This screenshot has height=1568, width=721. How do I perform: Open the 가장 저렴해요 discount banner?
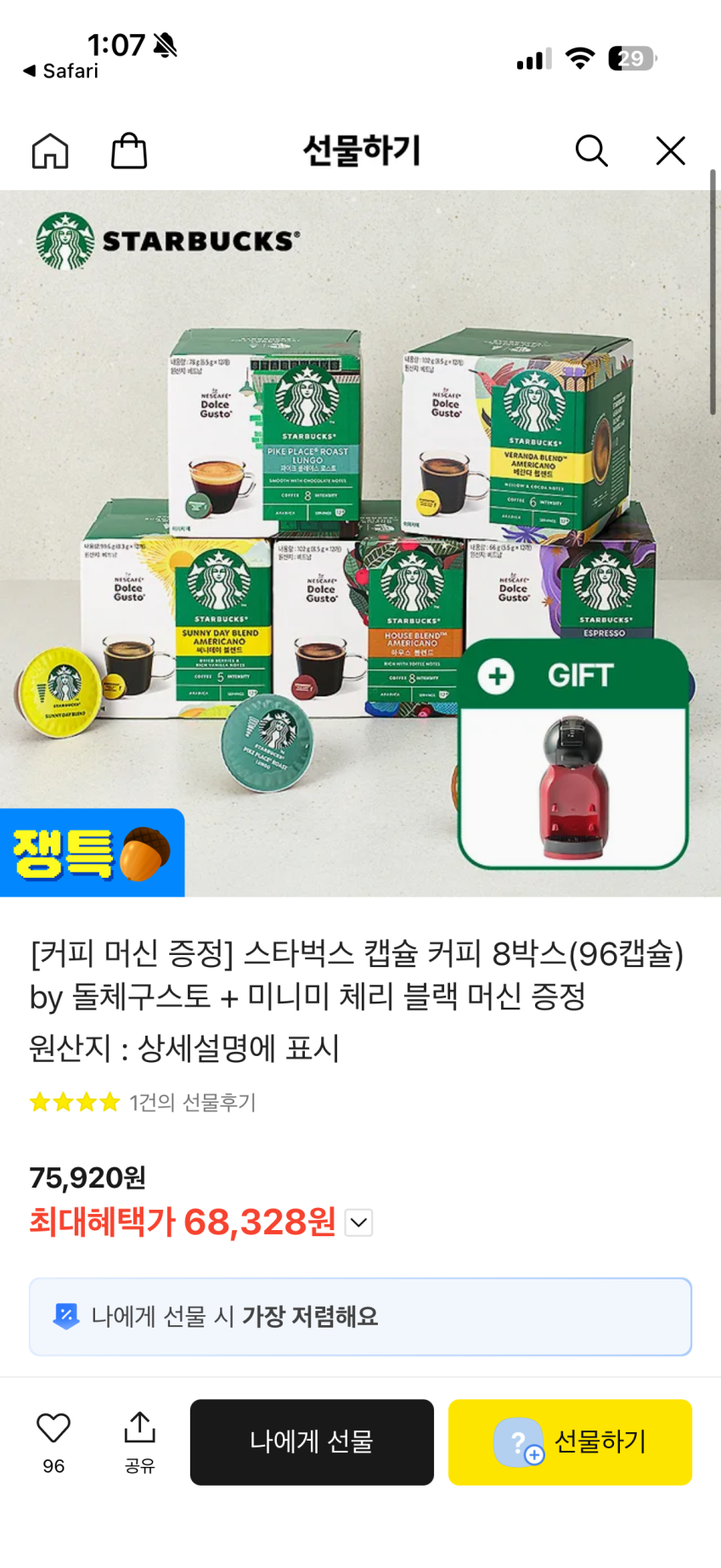(x=360, y=1317)
